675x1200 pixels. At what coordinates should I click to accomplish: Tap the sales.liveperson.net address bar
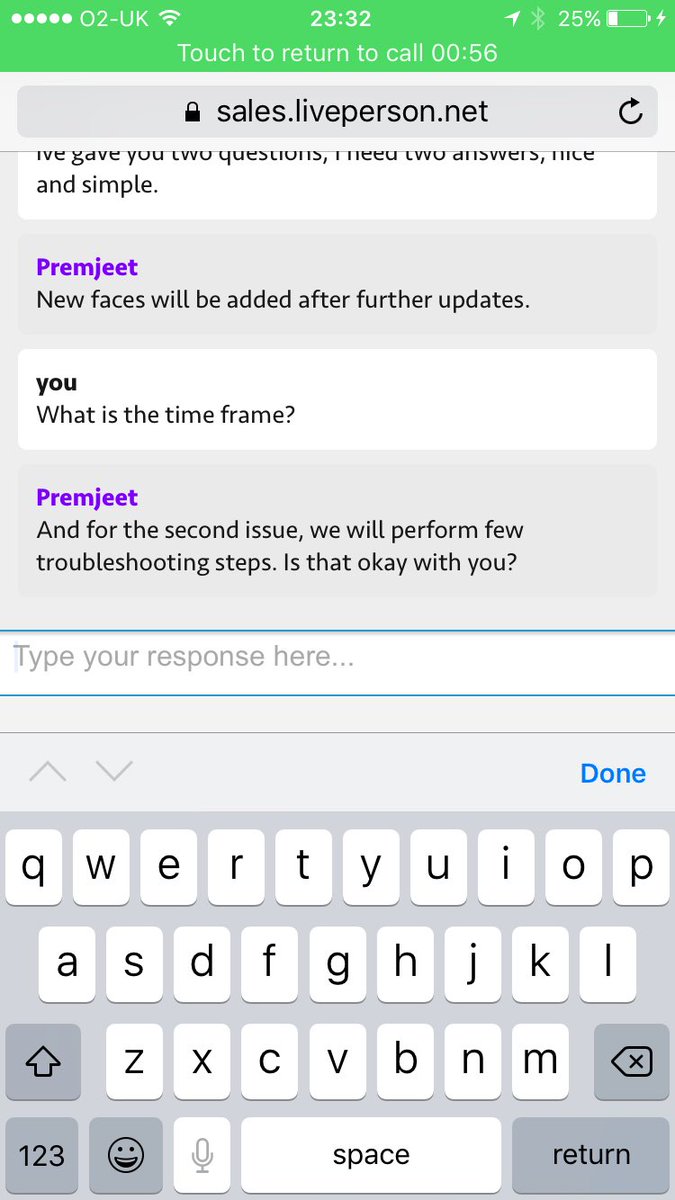[x=337, y=111]
